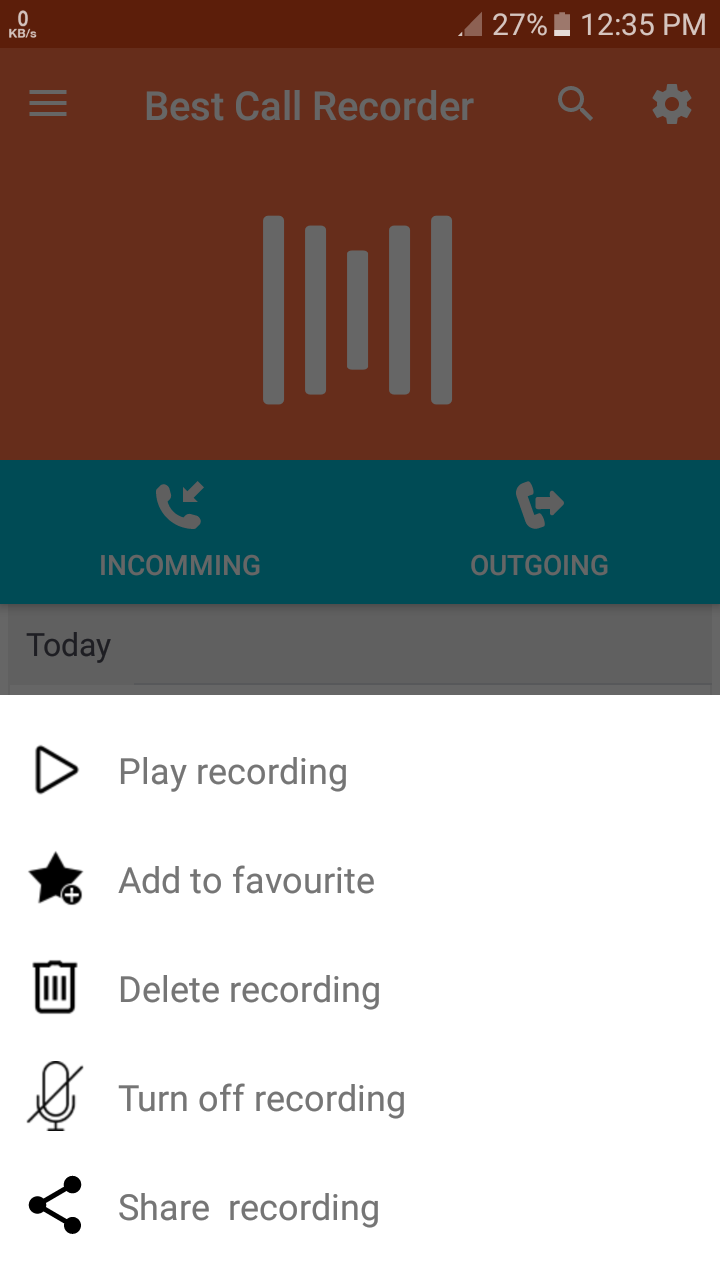This screenshot has width=720, height=1280.
Task: Click the star icon to favourite the recording
Action: tap(56, 880)
